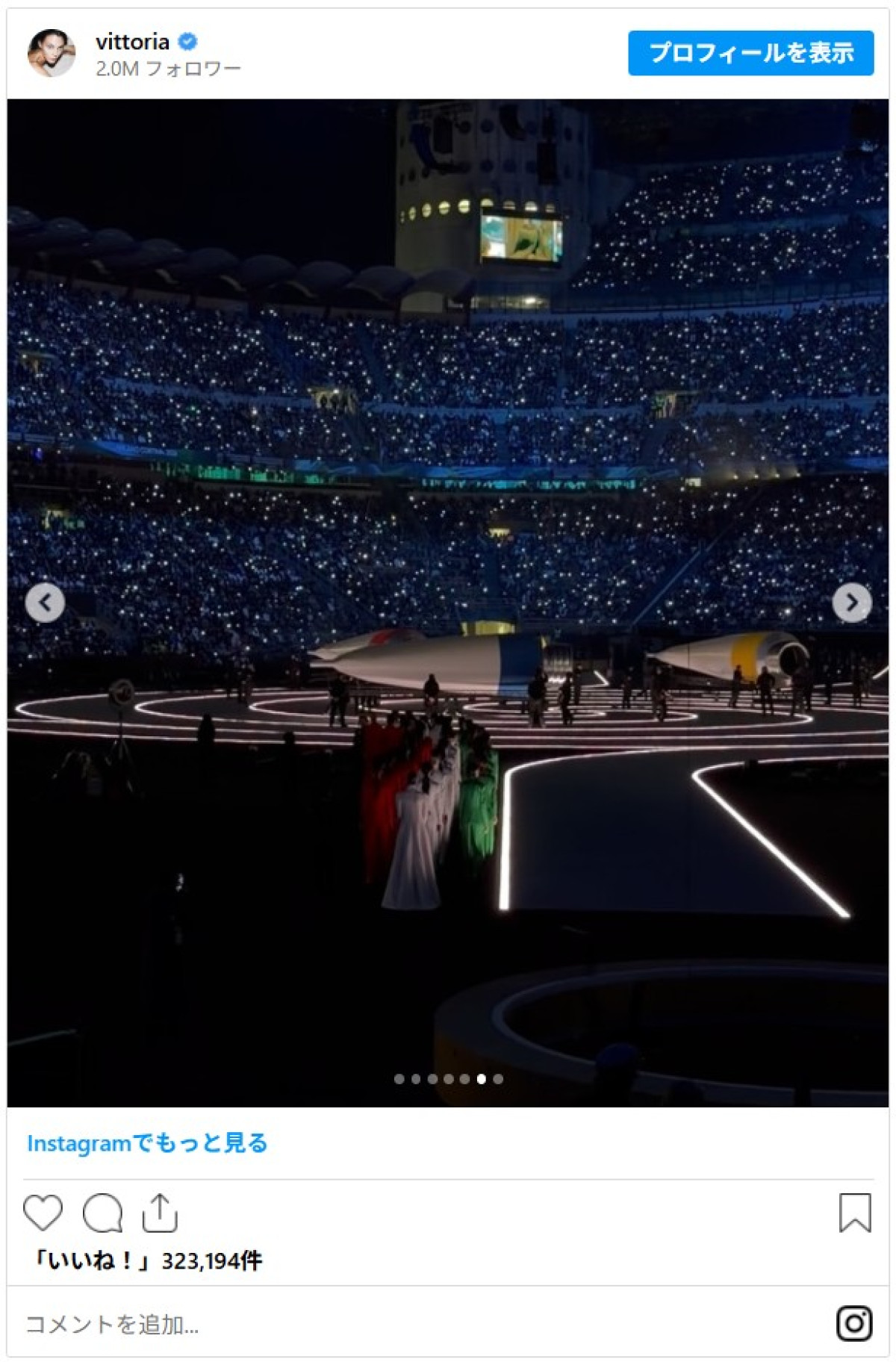Viewport: 896px width, 1365px height.
Task: Open the vittoria username link
Action: [x=132, y=42]
